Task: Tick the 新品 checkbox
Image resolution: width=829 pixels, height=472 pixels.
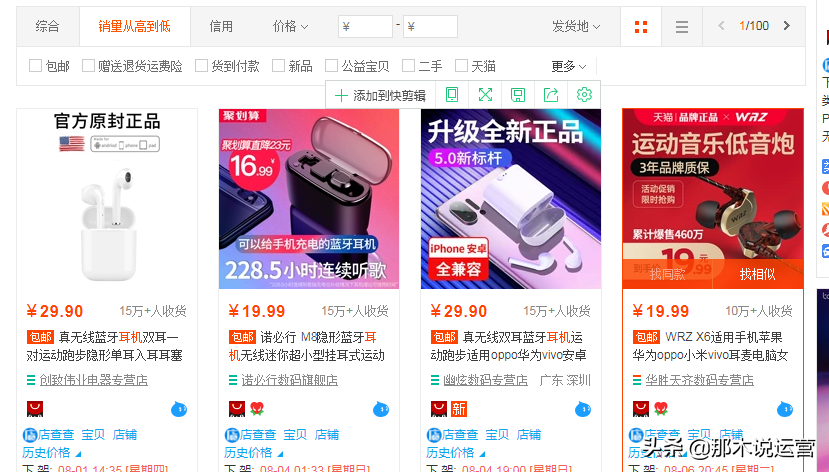Action: pos(279,66)
